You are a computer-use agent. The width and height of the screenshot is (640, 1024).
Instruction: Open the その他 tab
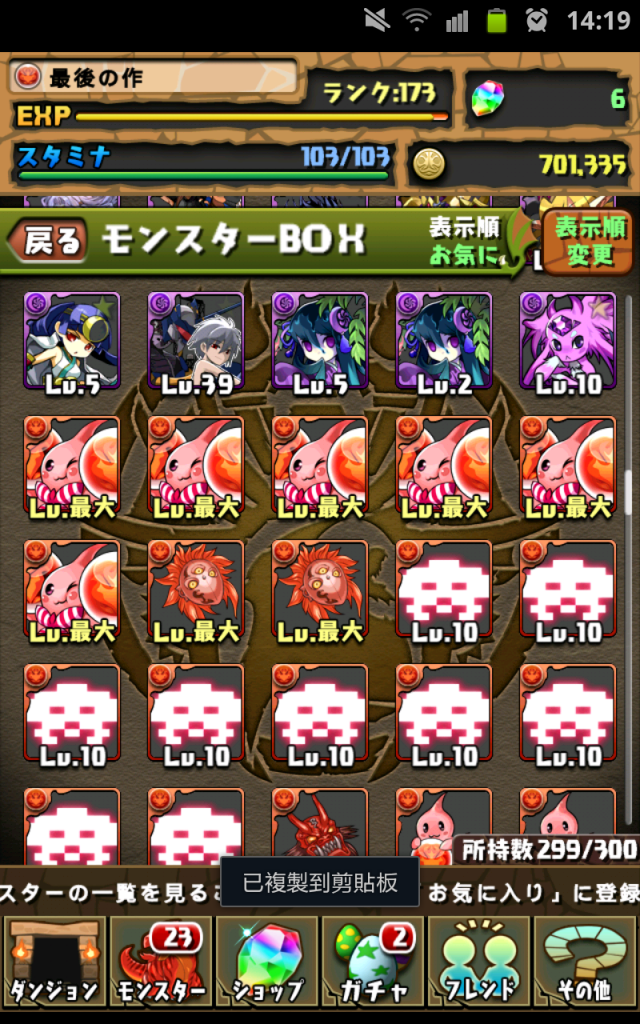point(586,963)
